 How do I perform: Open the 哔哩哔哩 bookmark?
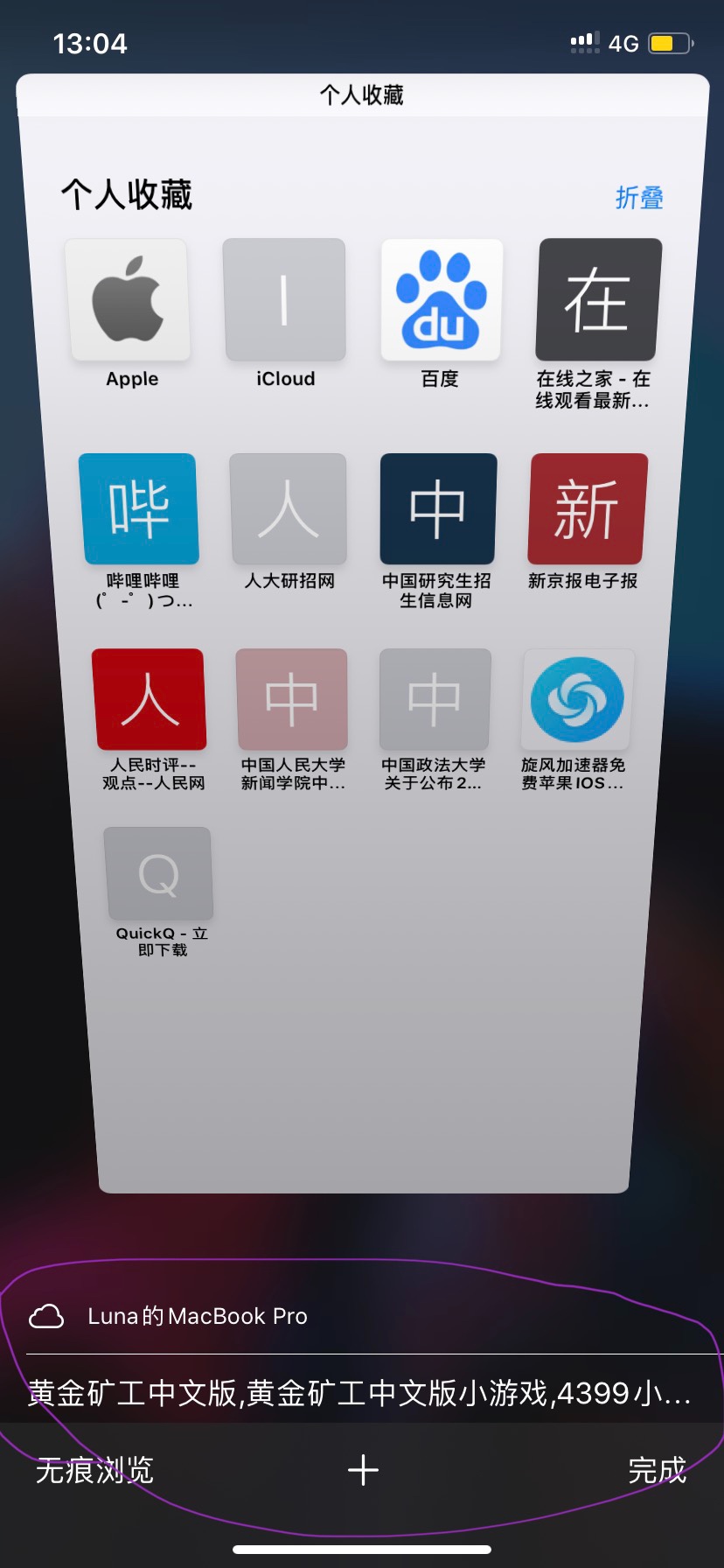140,508
